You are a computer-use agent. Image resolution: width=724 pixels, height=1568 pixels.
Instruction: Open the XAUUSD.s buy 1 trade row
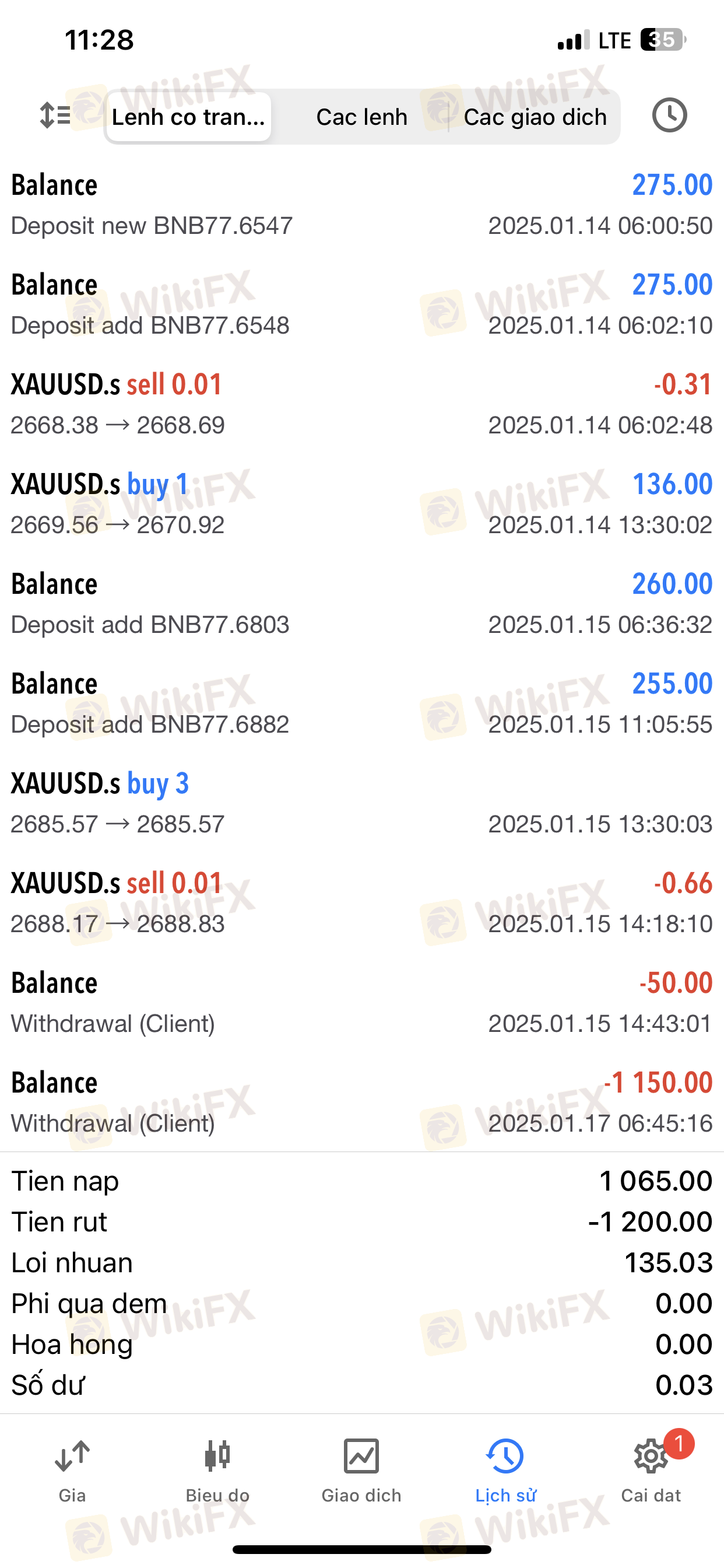point(362,503)
